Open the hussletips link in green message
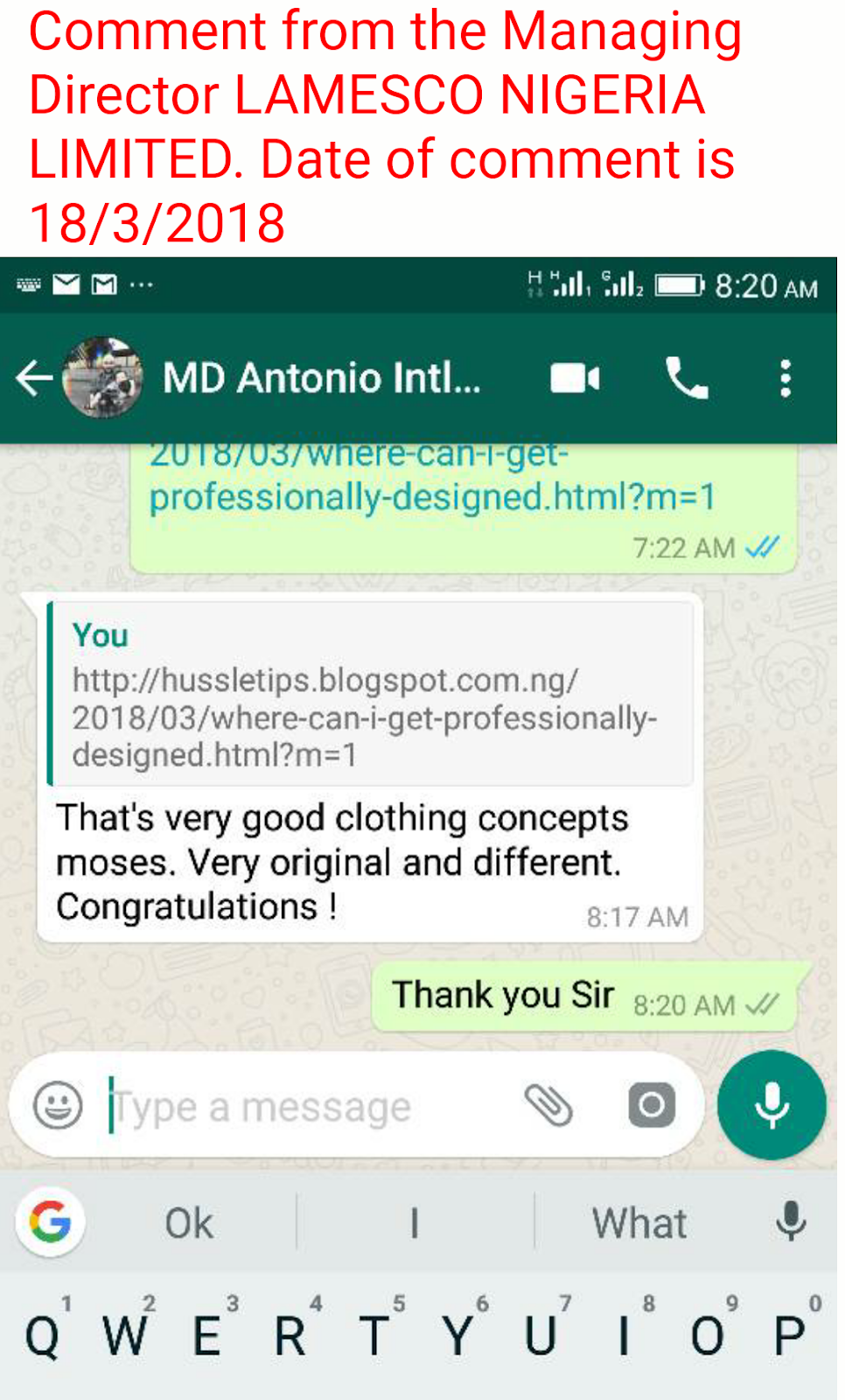Screen dimensions: 845x1400 (x=432, y=496)
